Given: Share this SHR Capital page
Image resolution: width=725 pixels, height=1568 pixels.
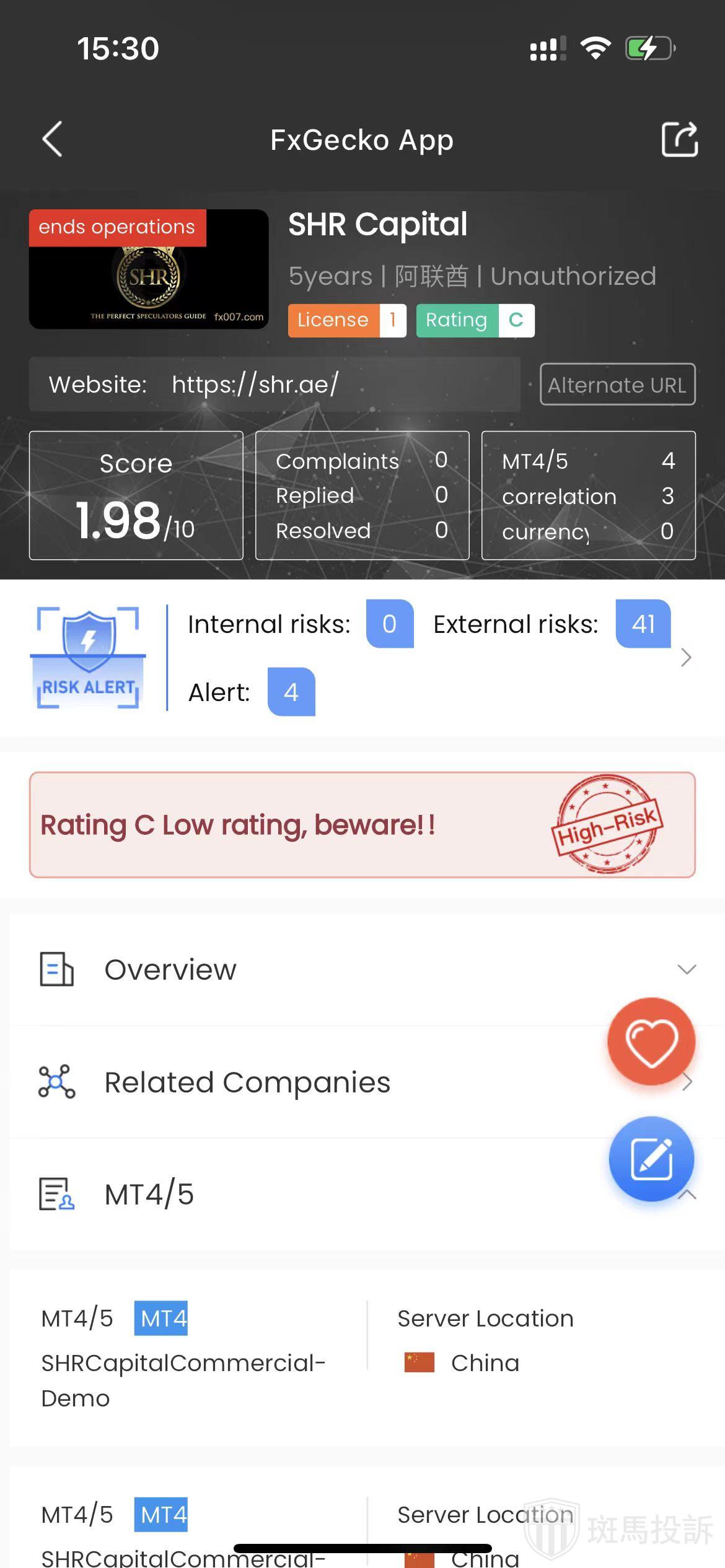Looking at the screenshot, I should 679,139.
